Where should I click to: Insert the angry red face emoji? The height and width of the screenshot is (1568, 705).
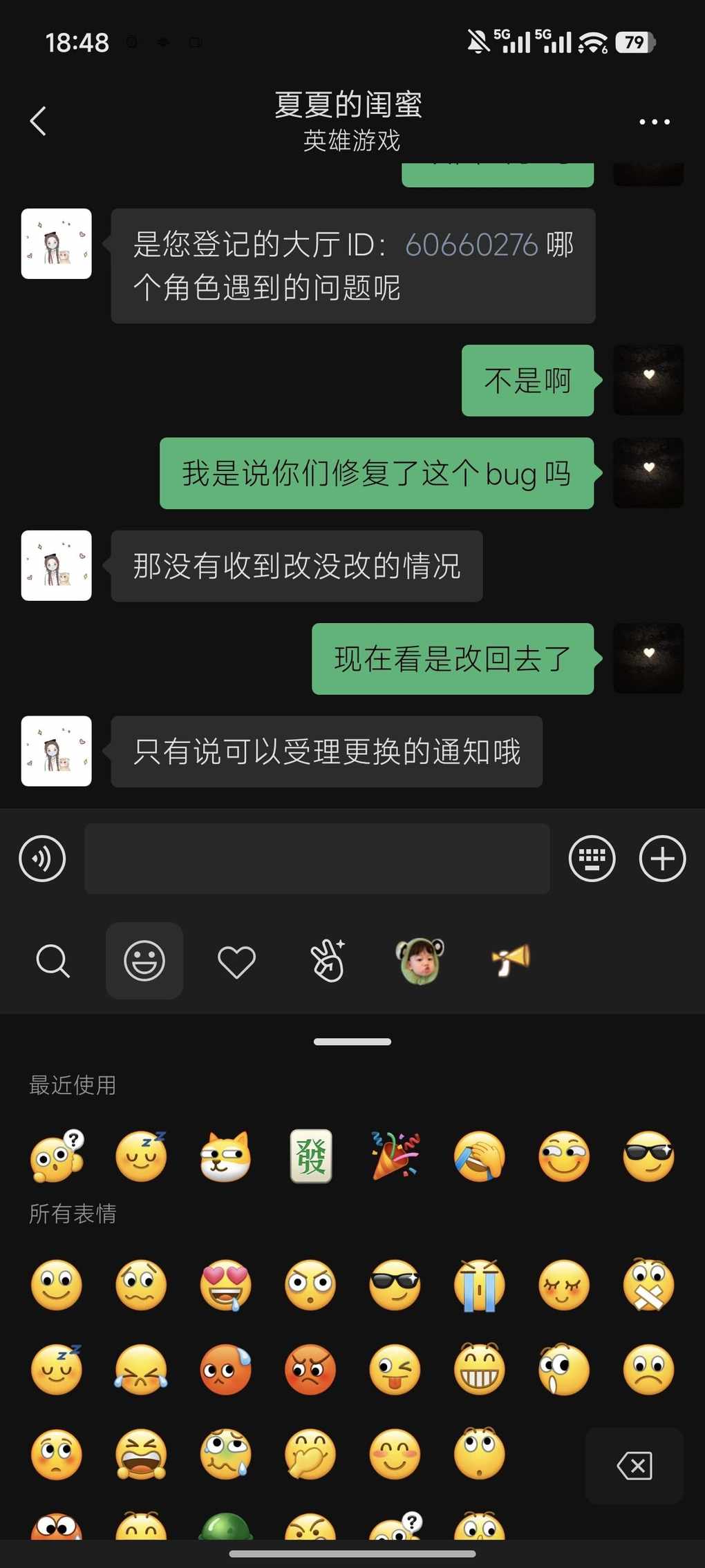pos(310,1370)
